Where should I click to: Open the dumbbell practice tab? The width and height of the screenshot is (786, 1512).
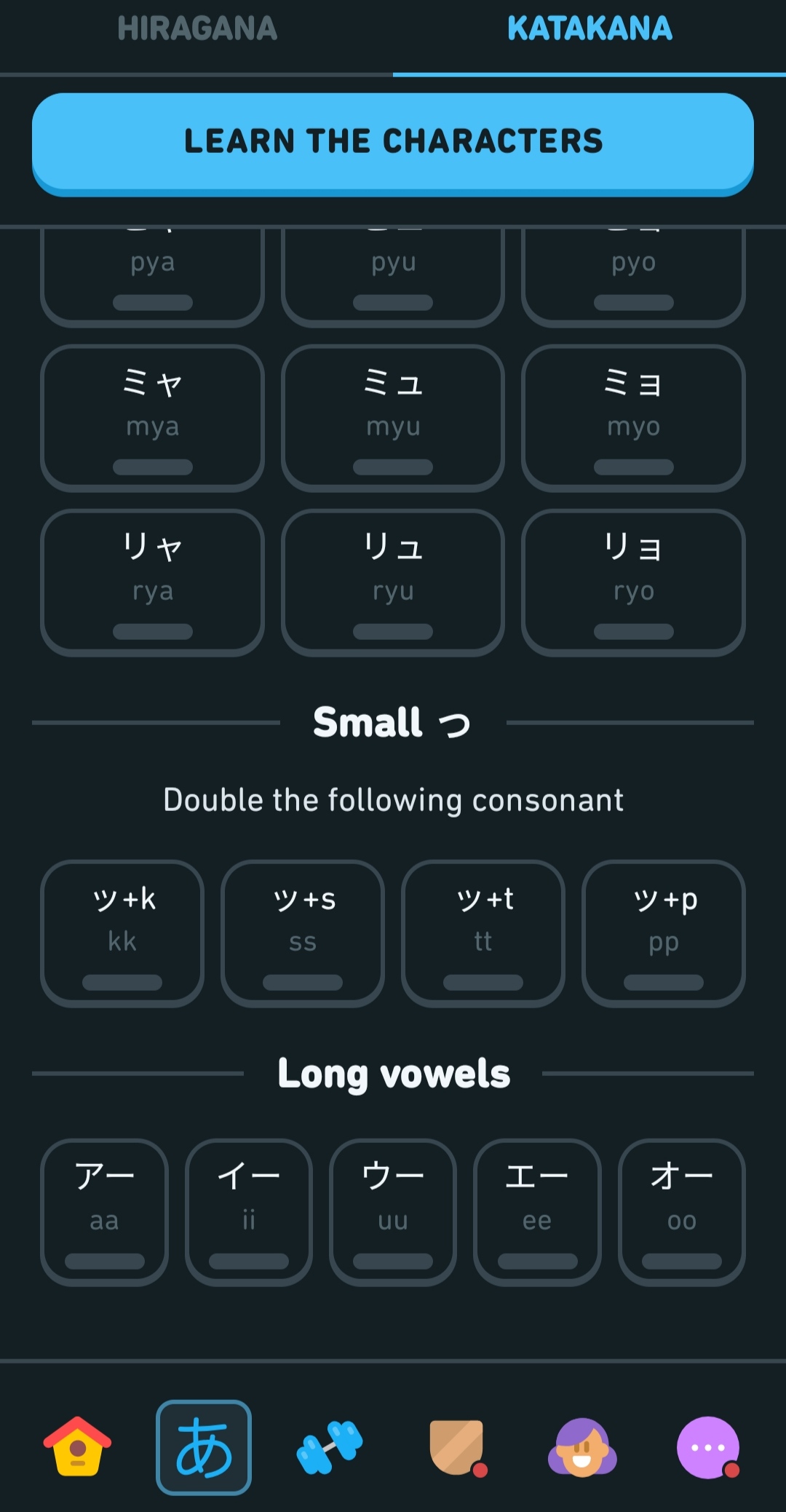[x=330, y=1446]
